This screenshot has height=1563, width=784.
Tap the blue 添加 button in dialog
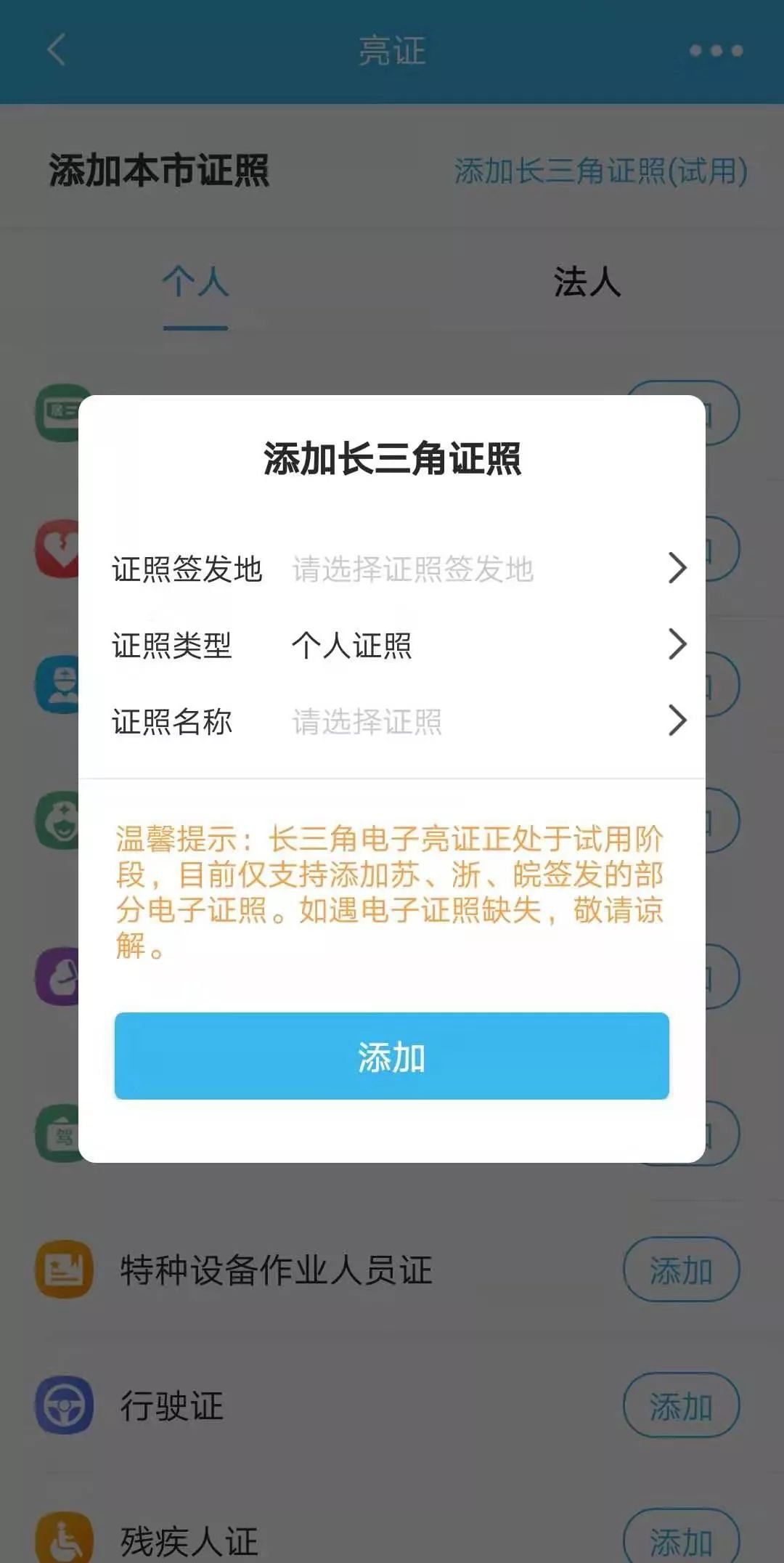pyautogui.click(x=391, y=1056)
